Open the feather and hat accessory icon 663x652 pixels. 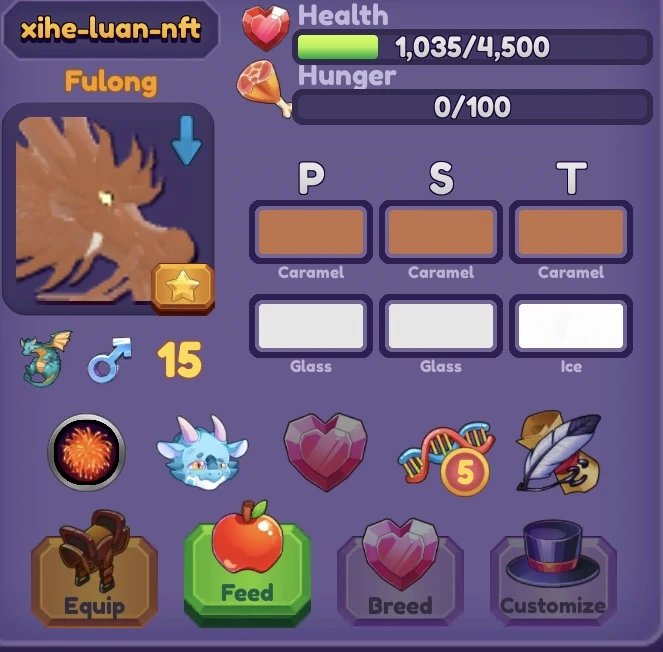pos(557,452)
